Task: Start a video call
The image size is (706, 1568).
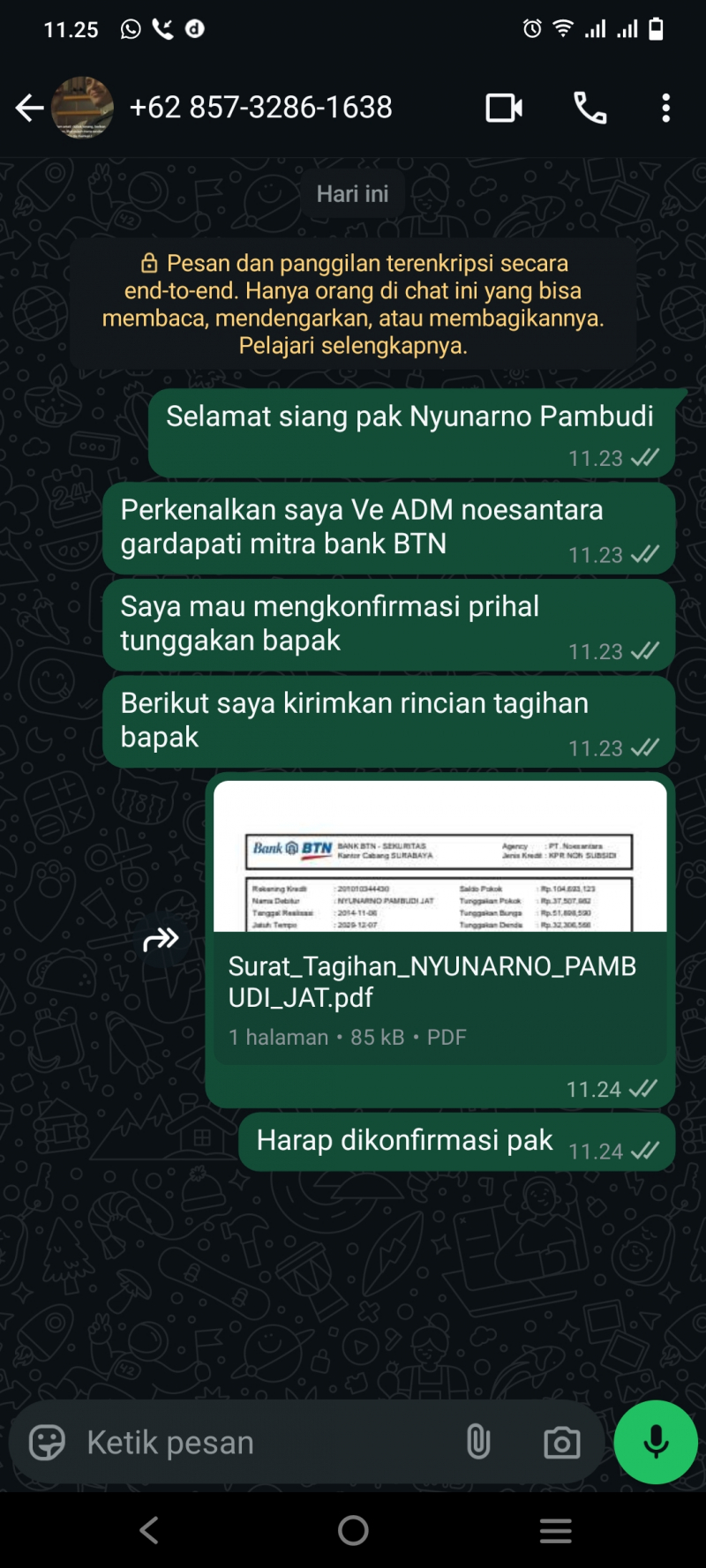Action: click(504, 108)
